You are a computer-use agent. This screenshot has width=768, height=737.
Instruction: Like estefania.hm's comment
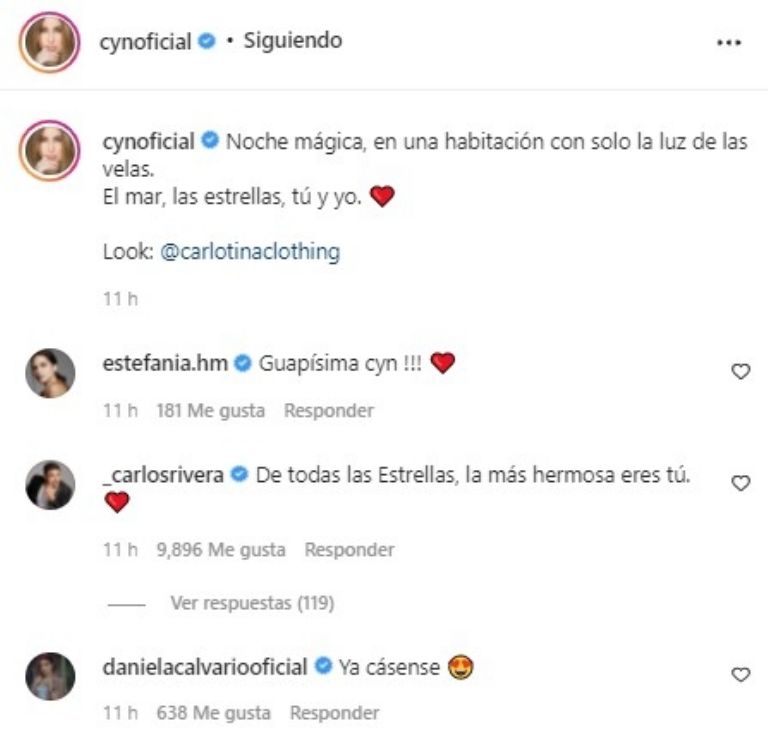coord(741,371)
